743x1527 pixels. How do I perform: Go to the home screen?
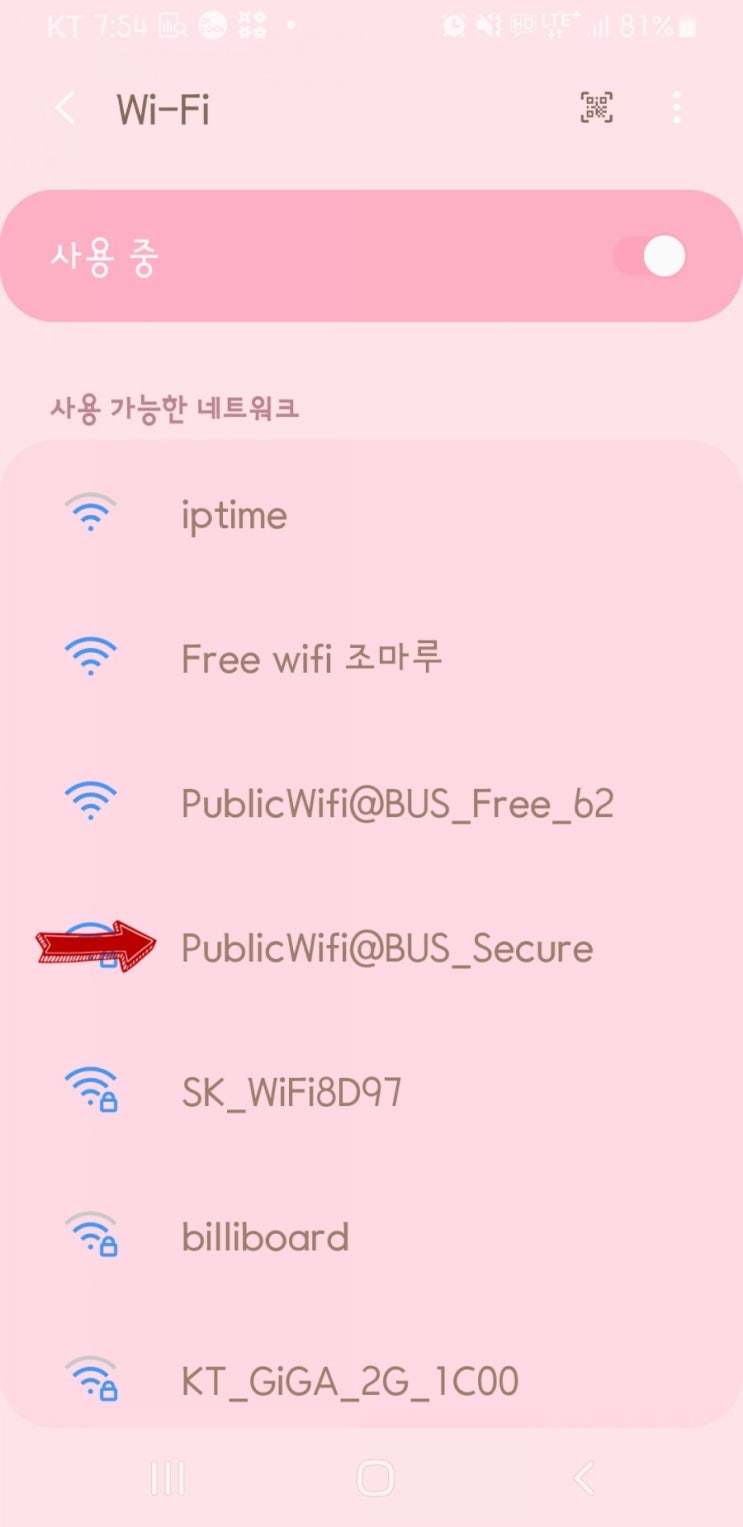[375, 1478]
